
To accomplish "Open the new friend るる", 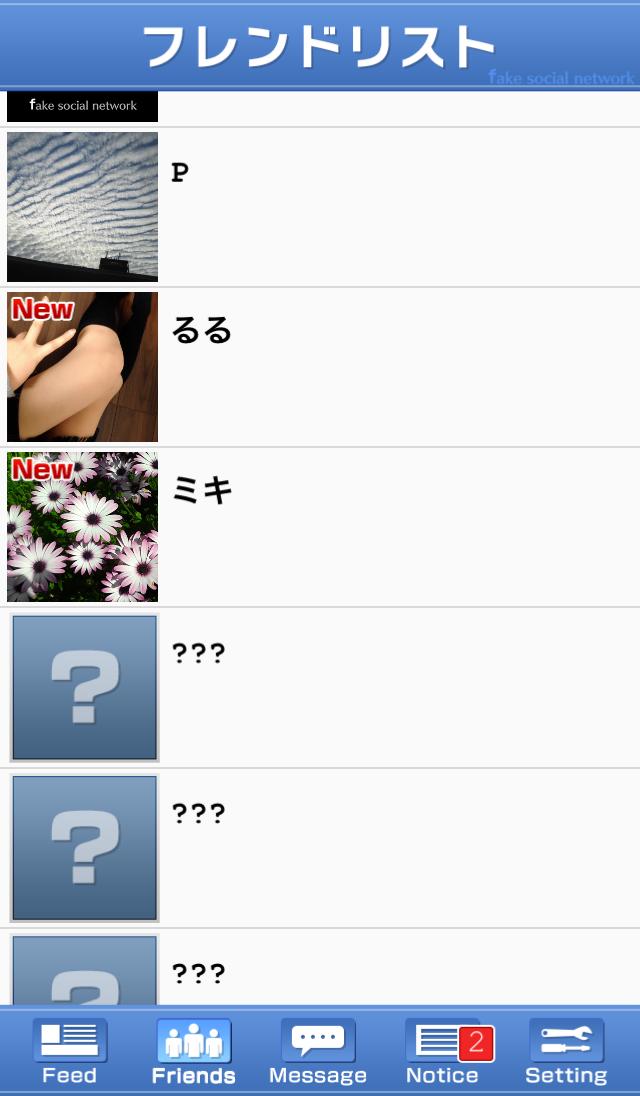I will [320, 367].
